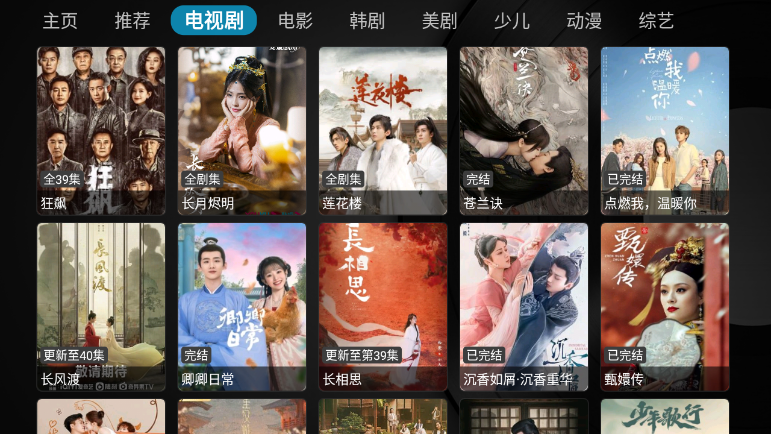View the 莲花楼 series
Viewport: 771px width, 434px height.
(x=383, y=130)
